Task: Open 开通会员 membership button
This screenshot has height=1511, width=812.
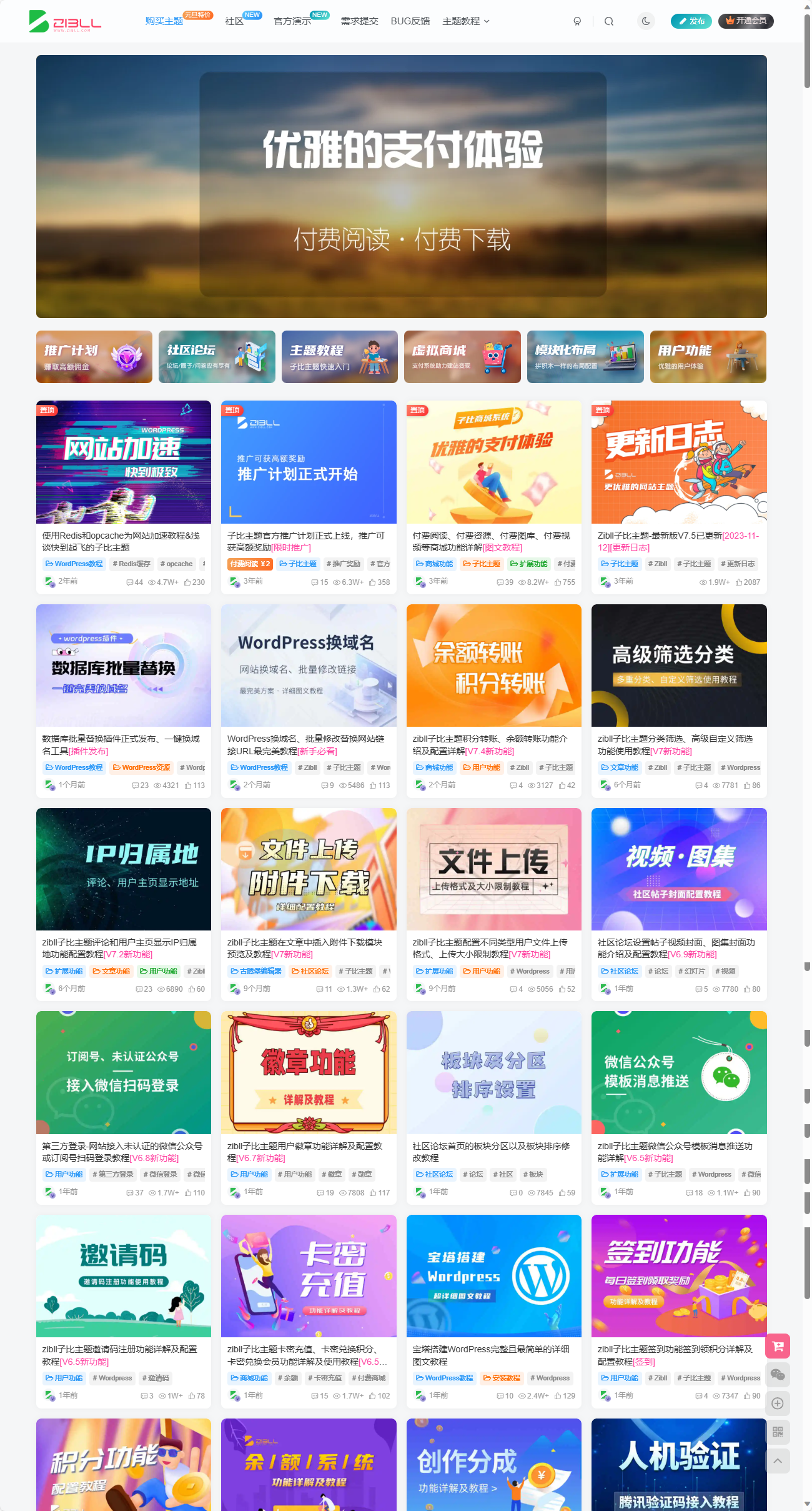Action: [x=746, y=21]
